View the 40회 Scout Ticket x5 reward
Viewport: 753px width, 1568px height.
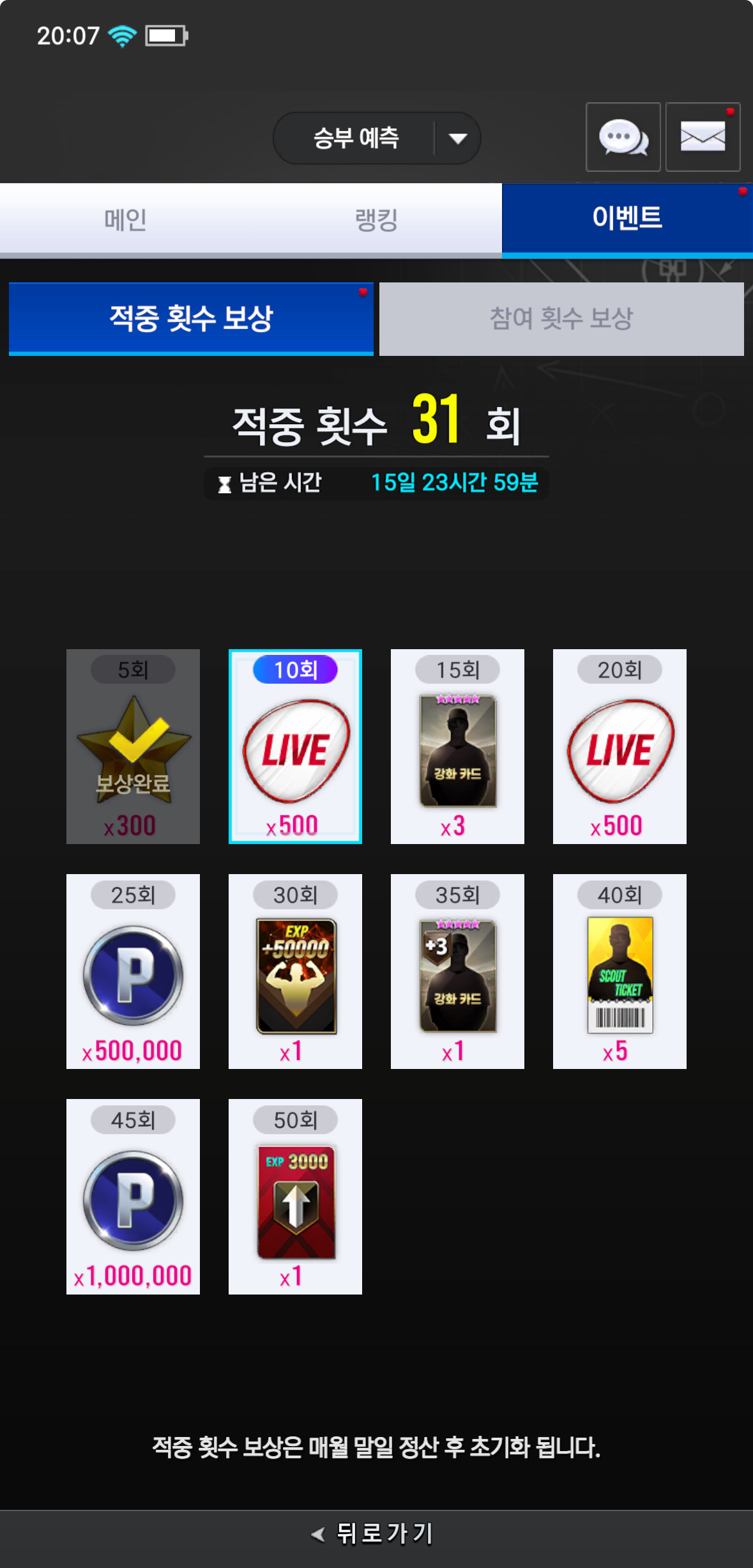click(620, 971)
